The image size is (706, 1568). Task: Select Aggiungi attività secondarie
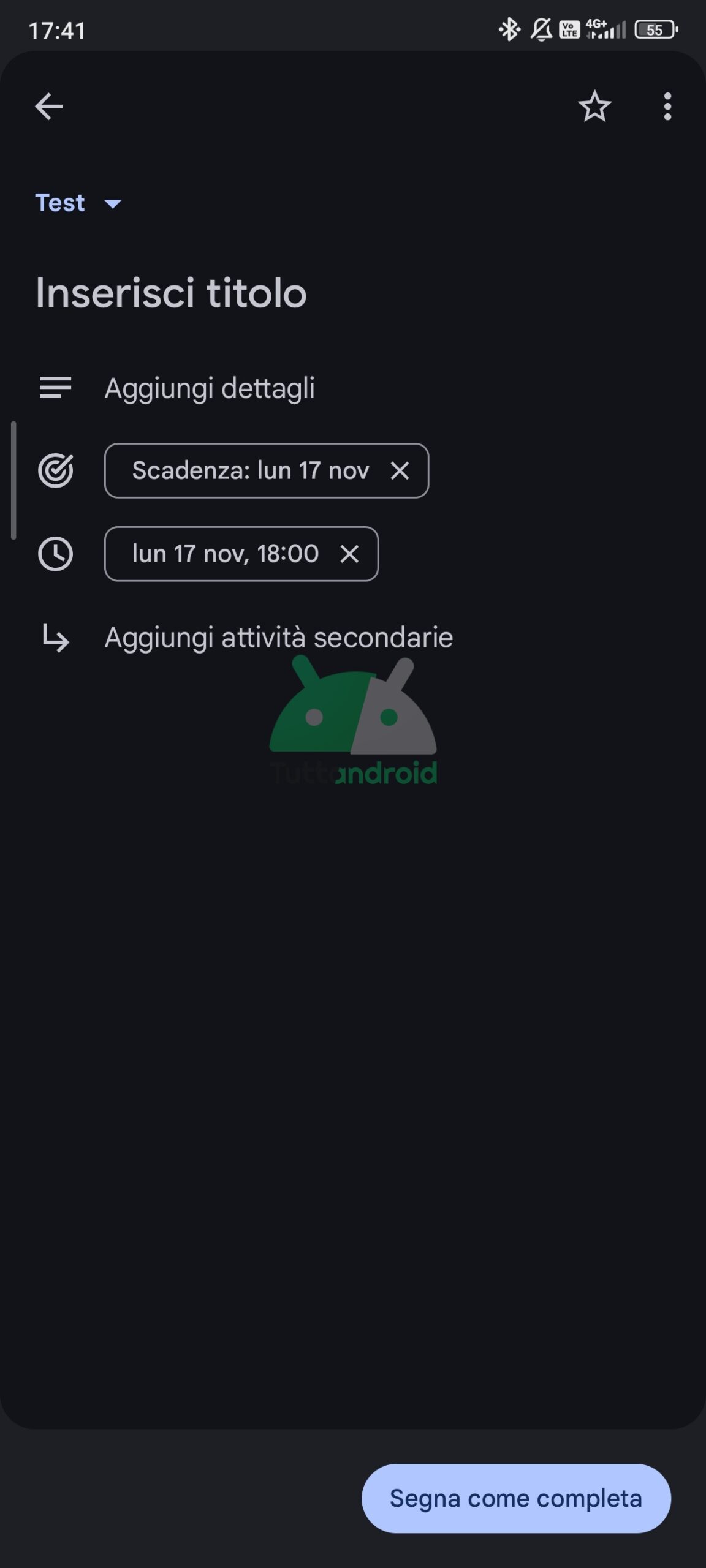click(278, 637)
